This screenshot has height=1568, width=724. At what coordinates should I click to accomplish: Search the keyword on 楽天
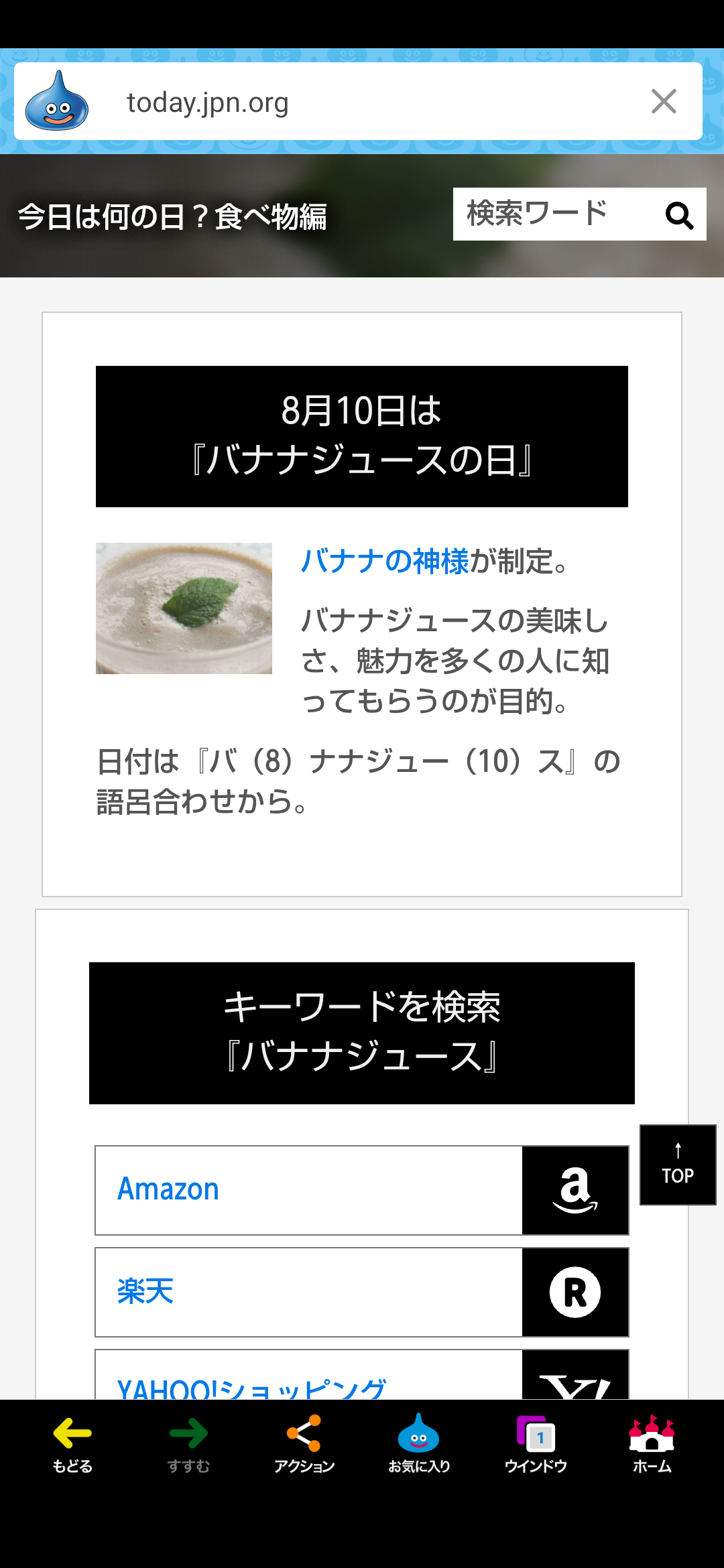(x=362, y=1292)
